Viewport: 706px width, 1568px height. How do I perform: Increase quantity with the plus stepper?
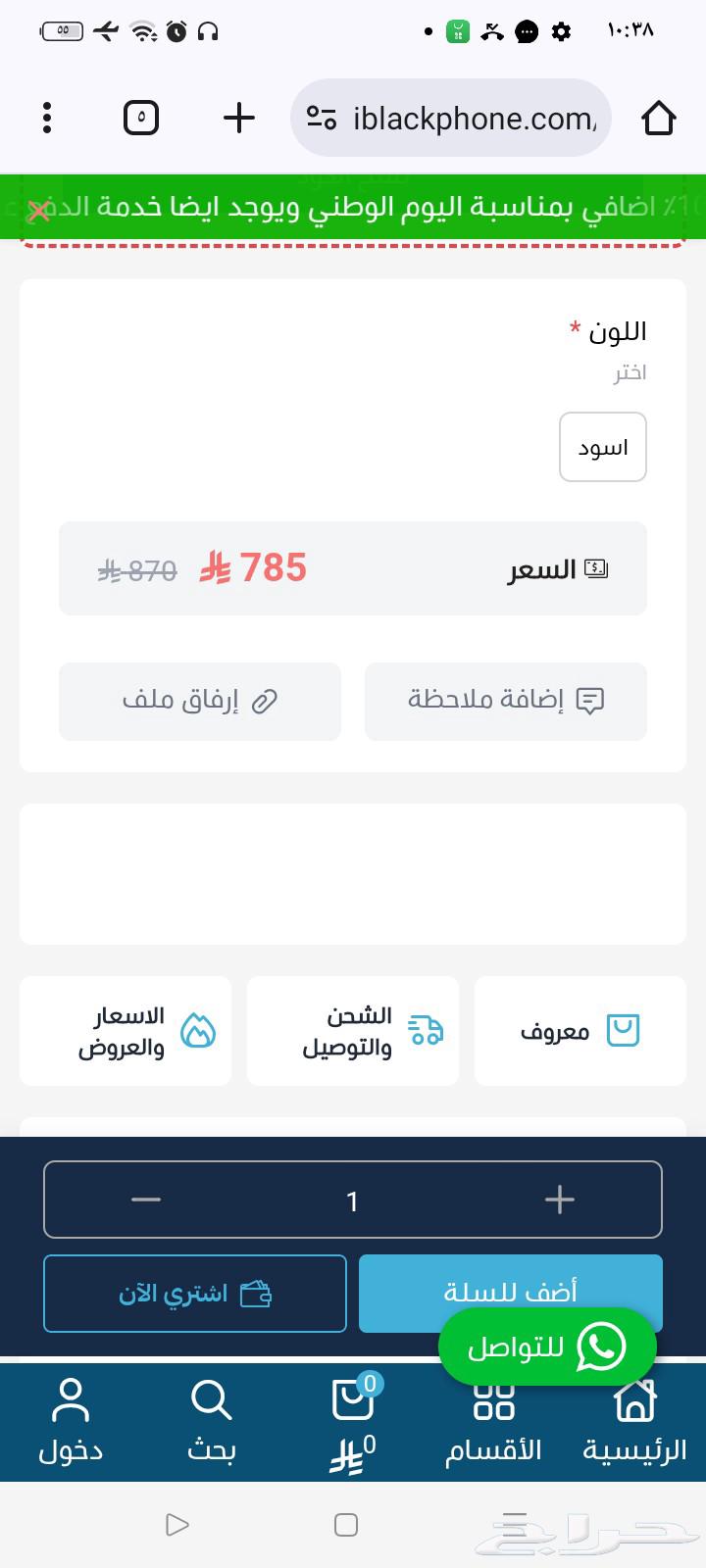click(x=559, y=1199)
